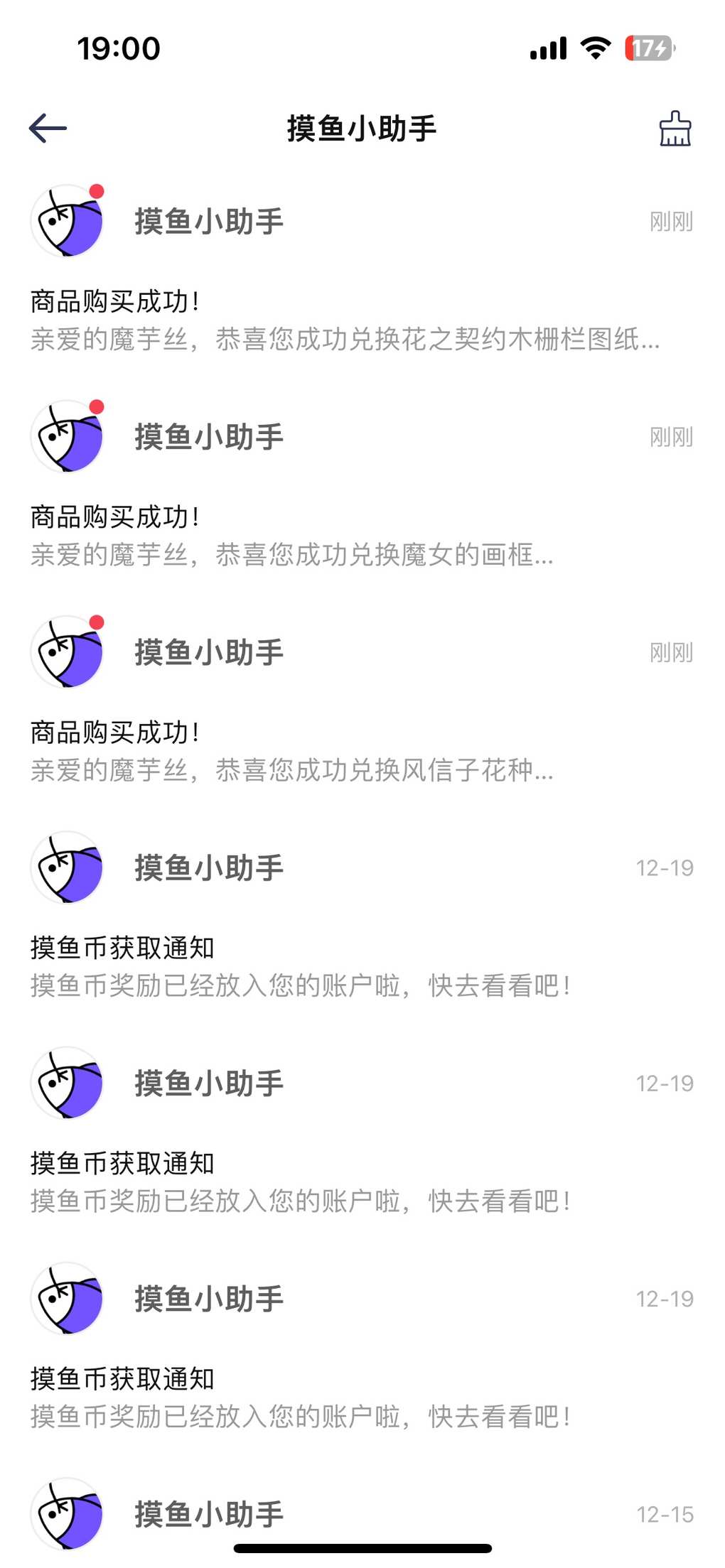Go back using the arrow
725x1568 pixels.
(48, 129)
